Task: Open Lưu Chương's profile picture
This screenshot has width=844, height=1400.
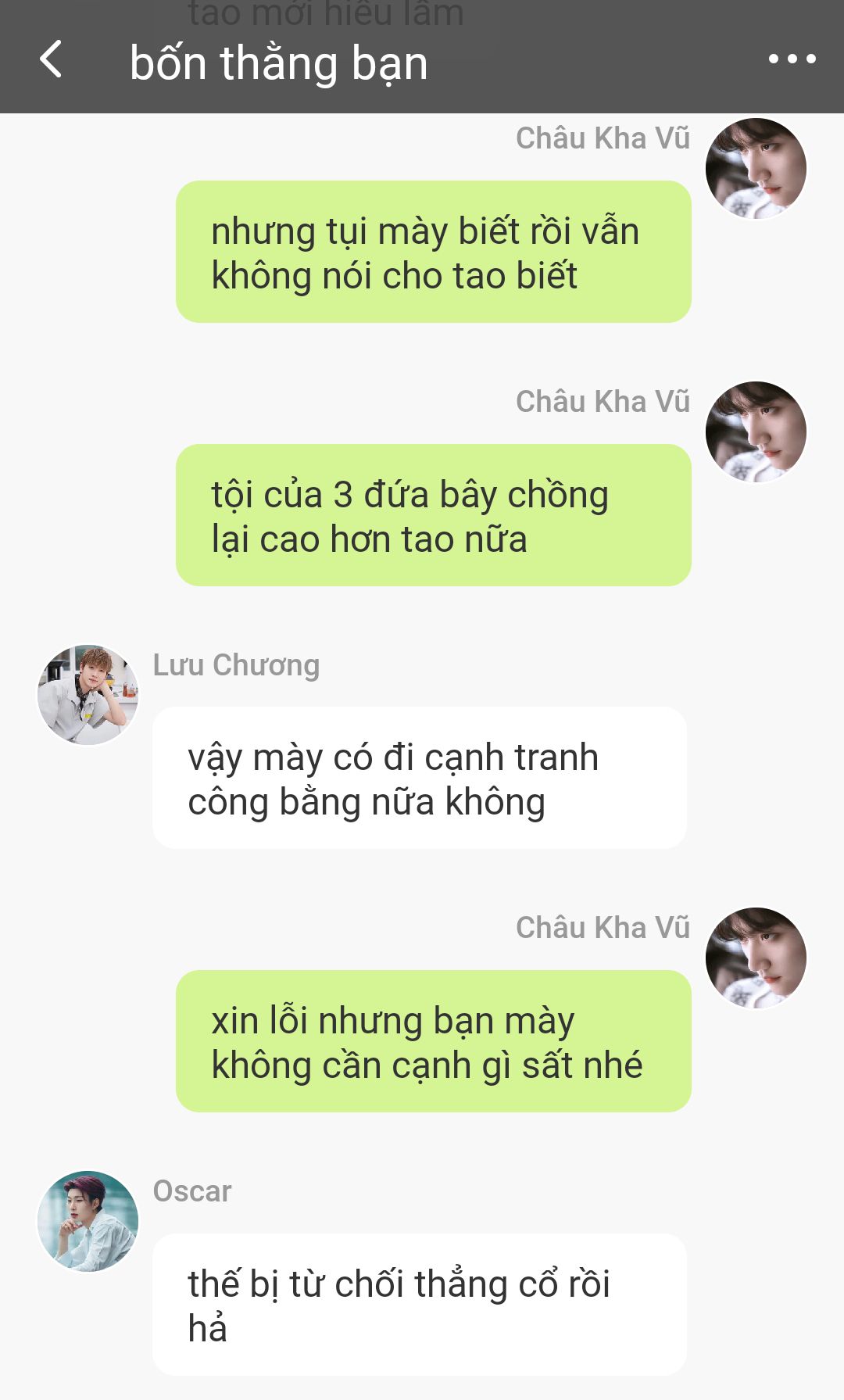Action: tap(88, 695)
